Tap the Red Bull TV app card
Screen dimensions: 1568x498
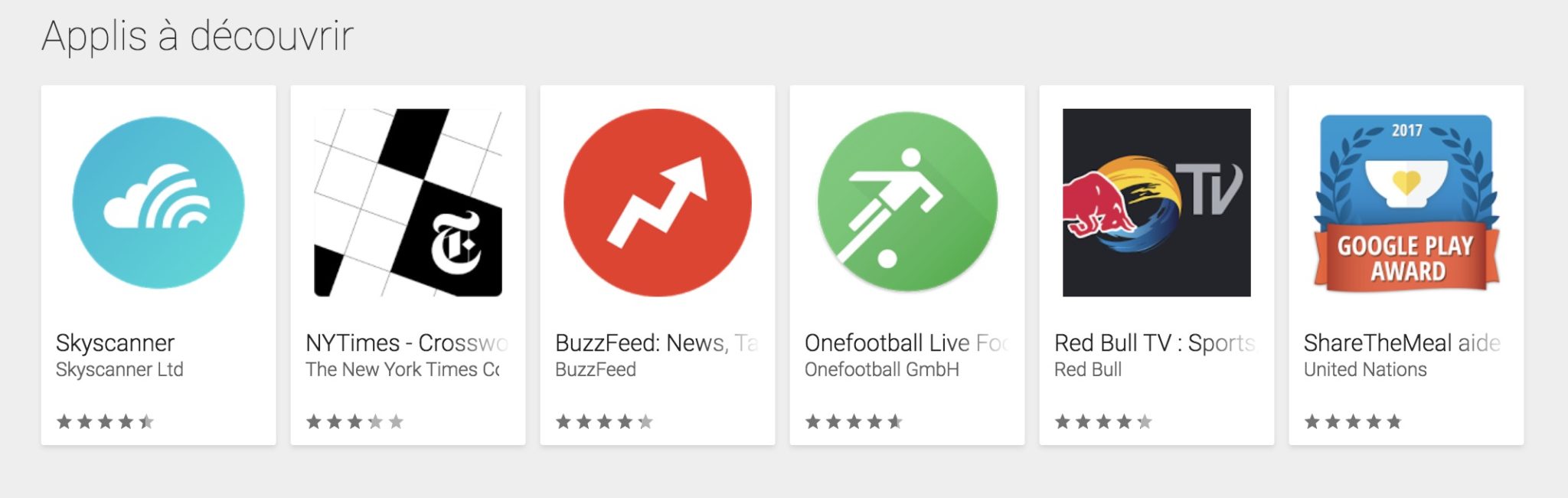coord(1157,203)
